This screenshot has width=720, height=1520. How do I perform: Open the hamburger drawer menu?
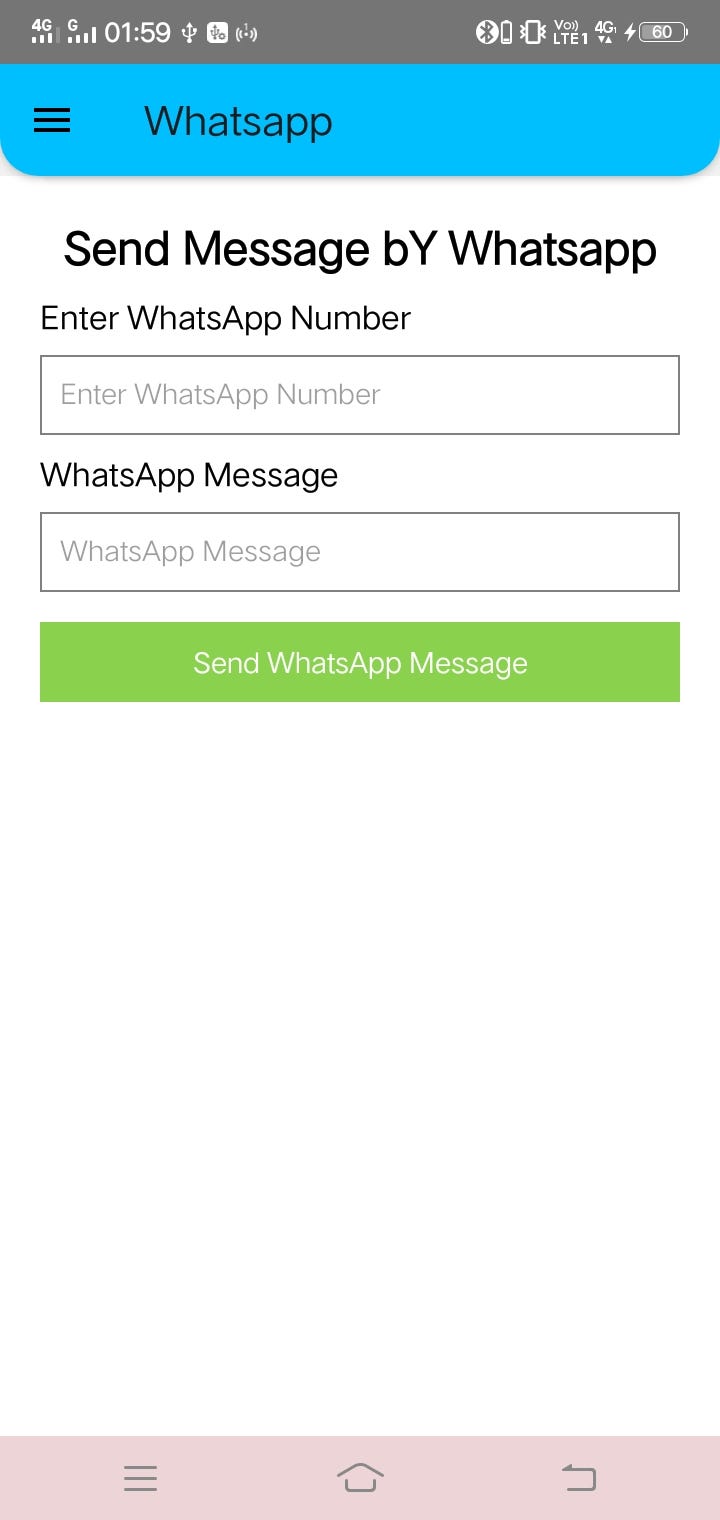click(52, 121)
